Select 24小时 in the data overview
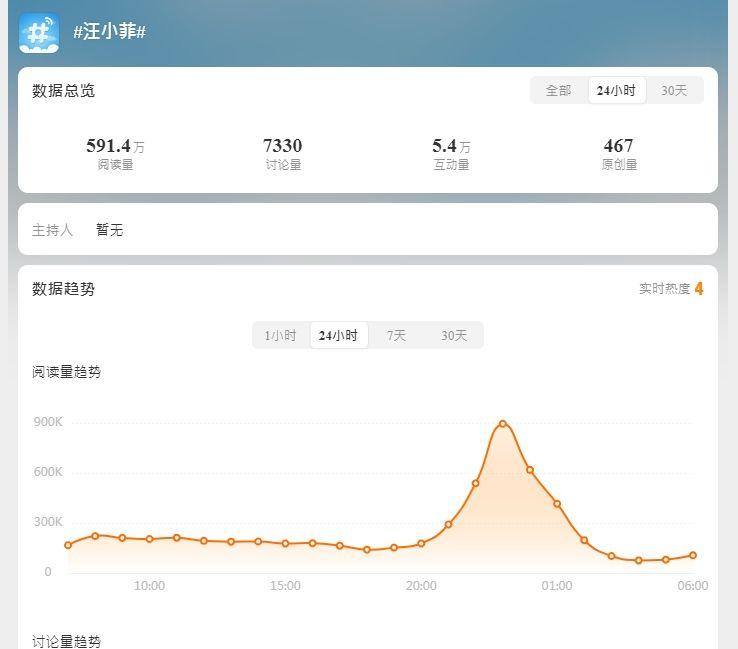This screenshot has height=649, width=738. tap(617, 90)
